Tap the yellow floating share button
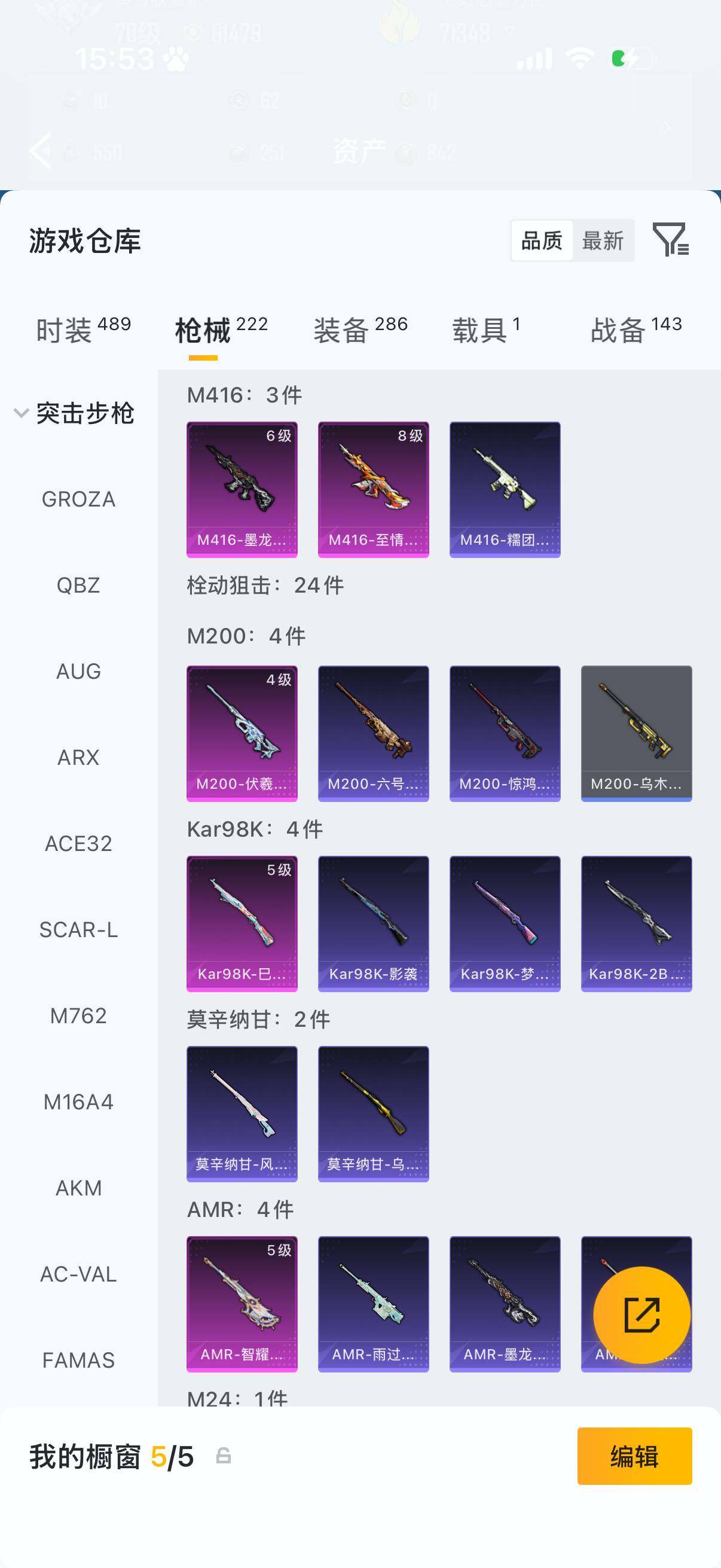 point(641,1315)
